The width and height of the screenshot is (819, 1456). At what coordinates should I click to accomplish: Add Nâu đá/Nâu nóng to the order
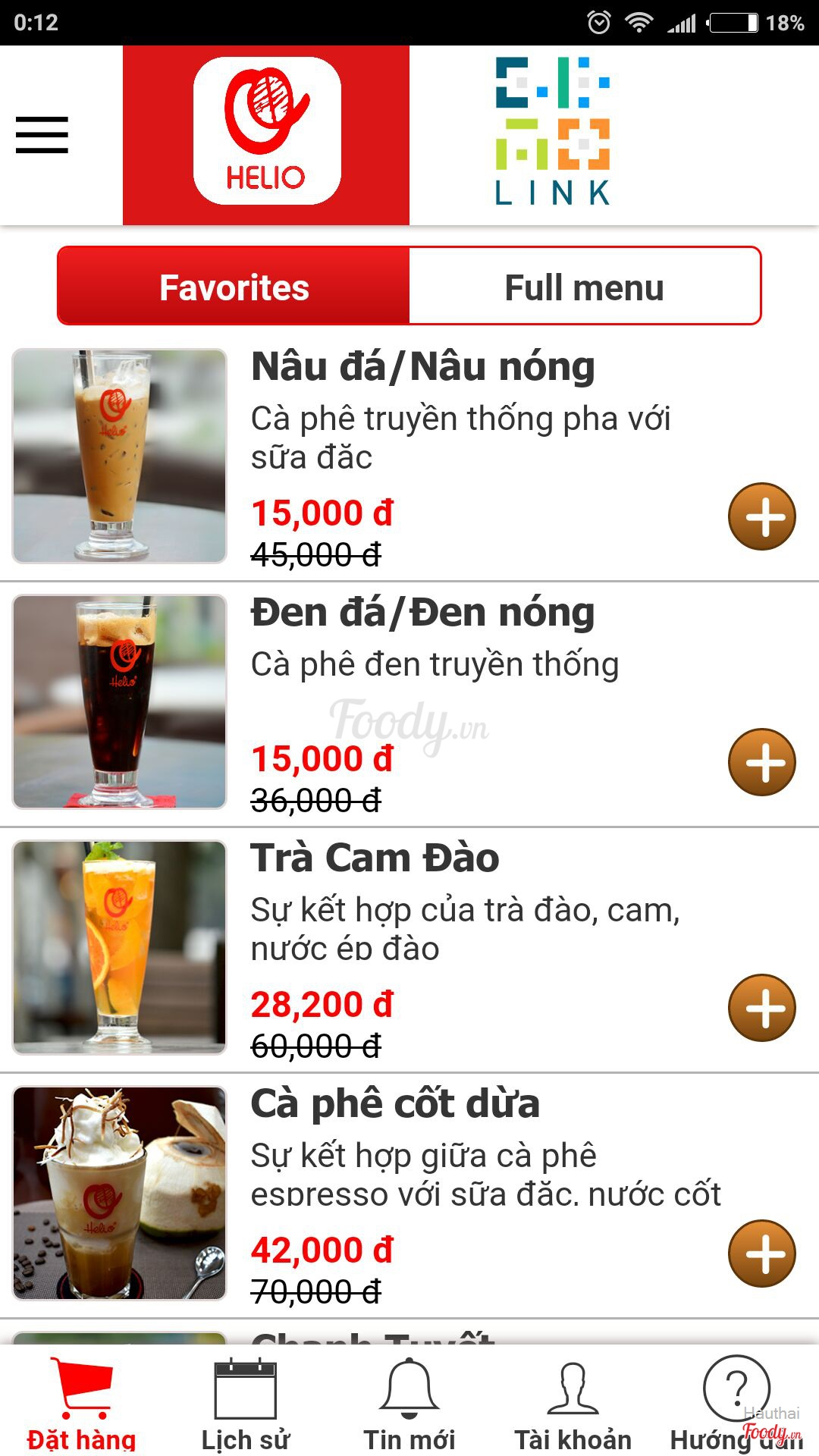761,516
